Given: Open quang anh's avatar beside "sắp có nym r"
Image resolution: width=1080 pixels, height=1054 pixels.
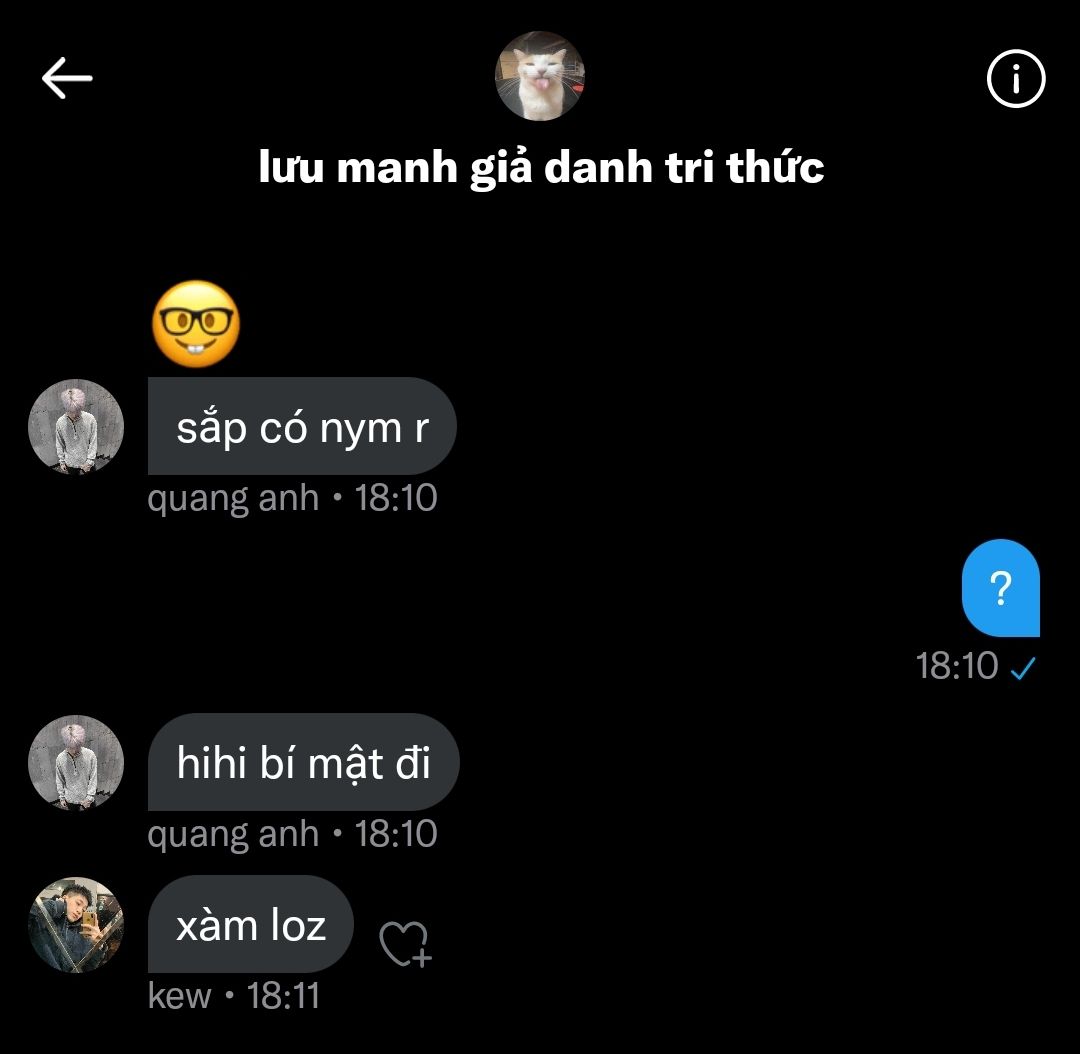Looking at the screenshot, I should (x=76, y=426).
